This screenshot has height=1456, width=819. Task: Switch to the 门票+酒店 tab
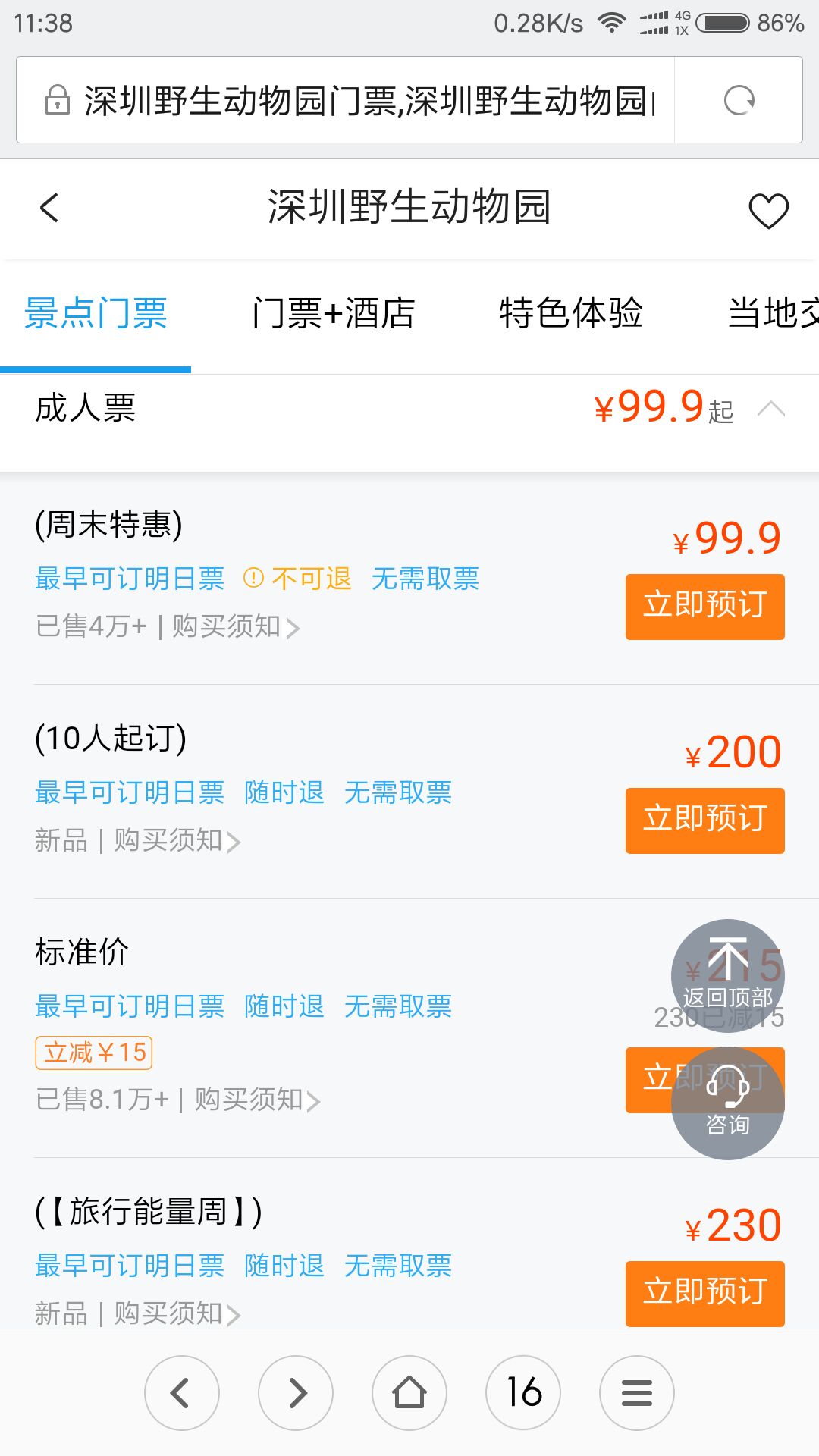click(x=334, y=313)
